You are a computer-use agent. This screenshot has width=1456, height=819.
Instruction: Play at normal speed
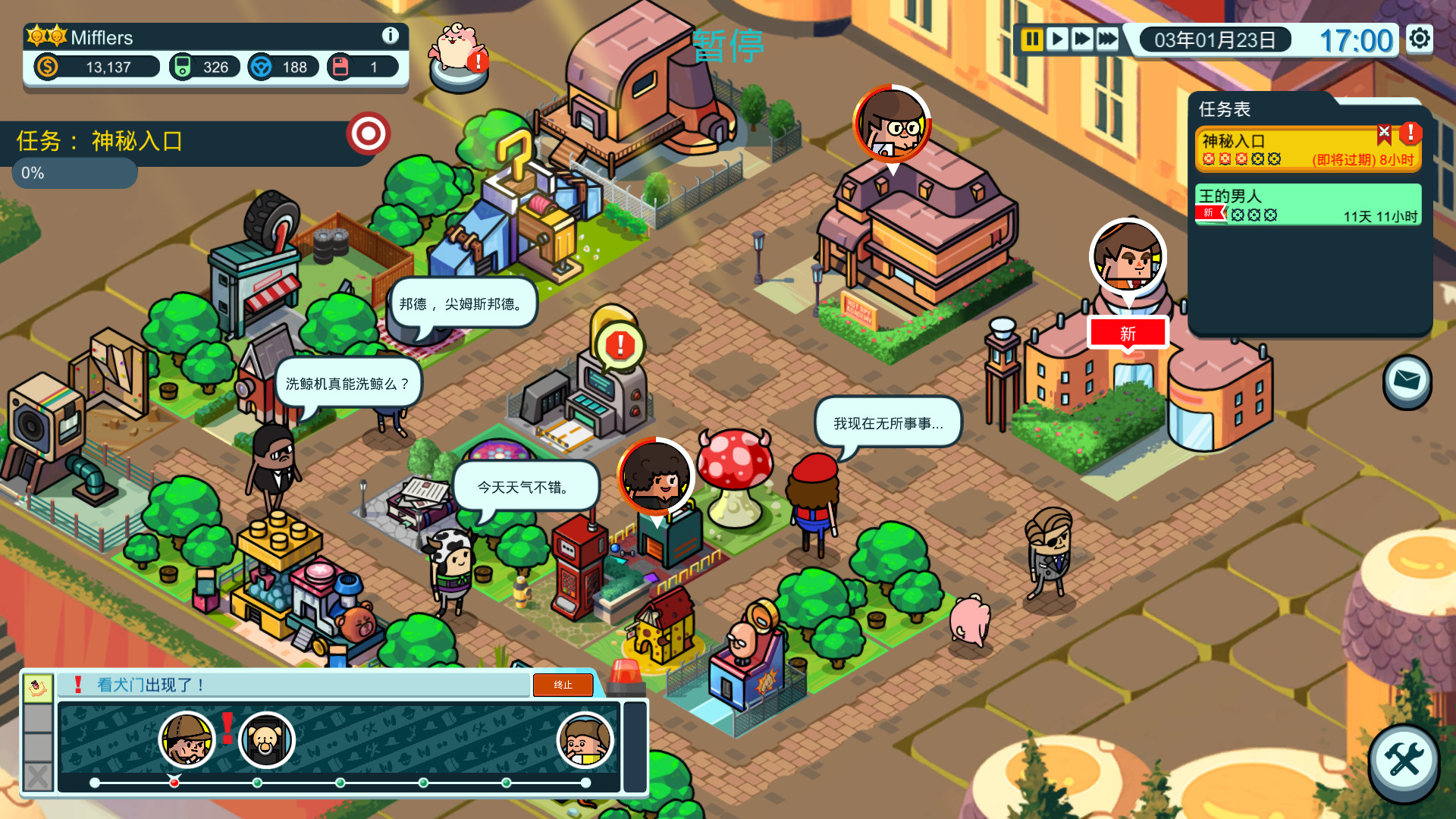pos(1057,39)
